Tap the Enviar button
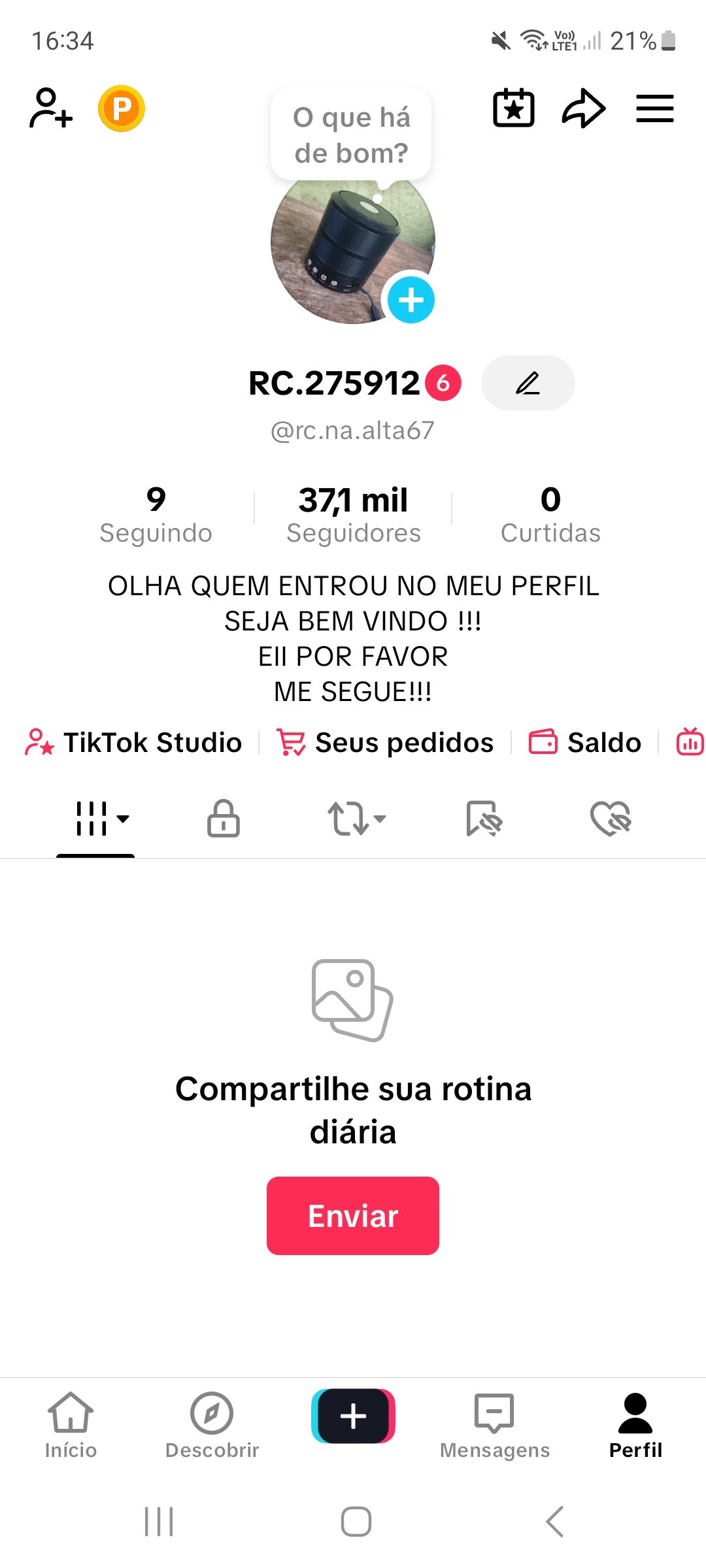The width and height of the screenshot is (706, 1568). 353,1216
